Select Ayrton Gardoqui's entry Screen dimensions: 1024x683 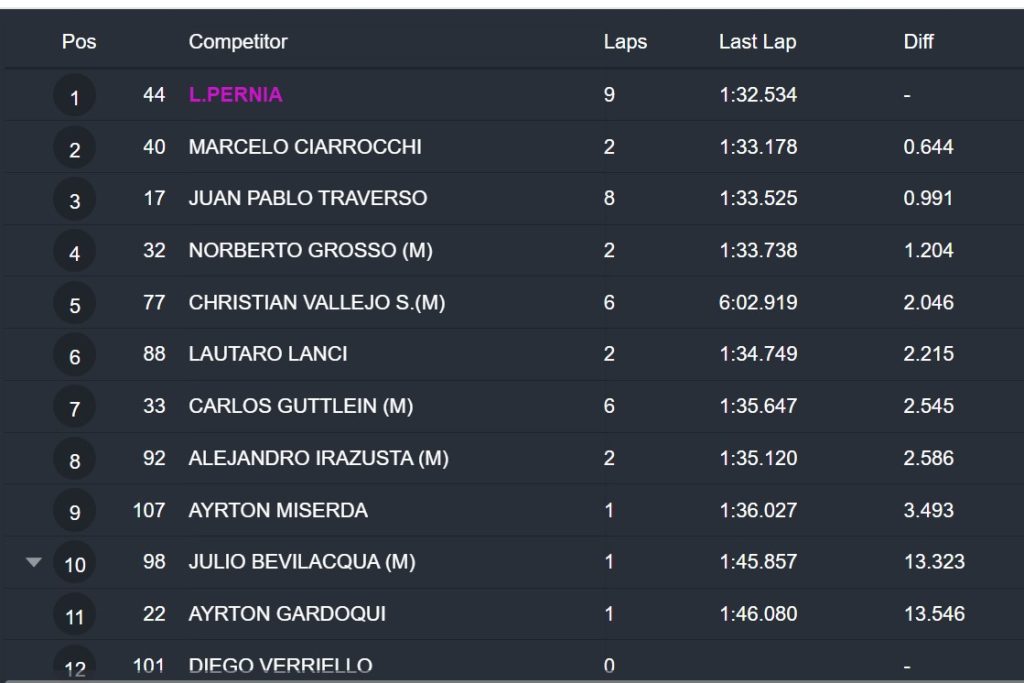[287, 614]
